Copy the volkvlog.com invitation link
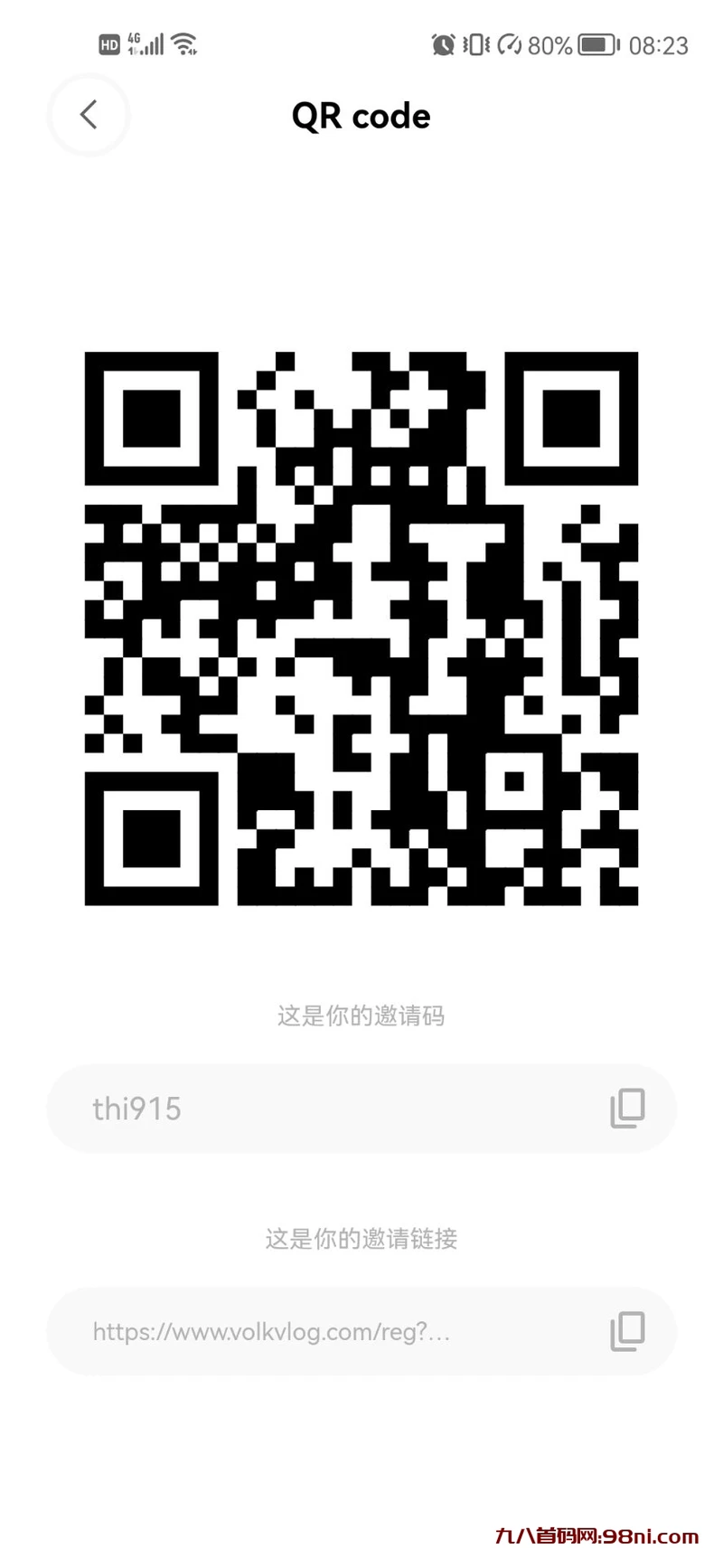Viewport: 723px width, 1568px height. coord(627,1331)
